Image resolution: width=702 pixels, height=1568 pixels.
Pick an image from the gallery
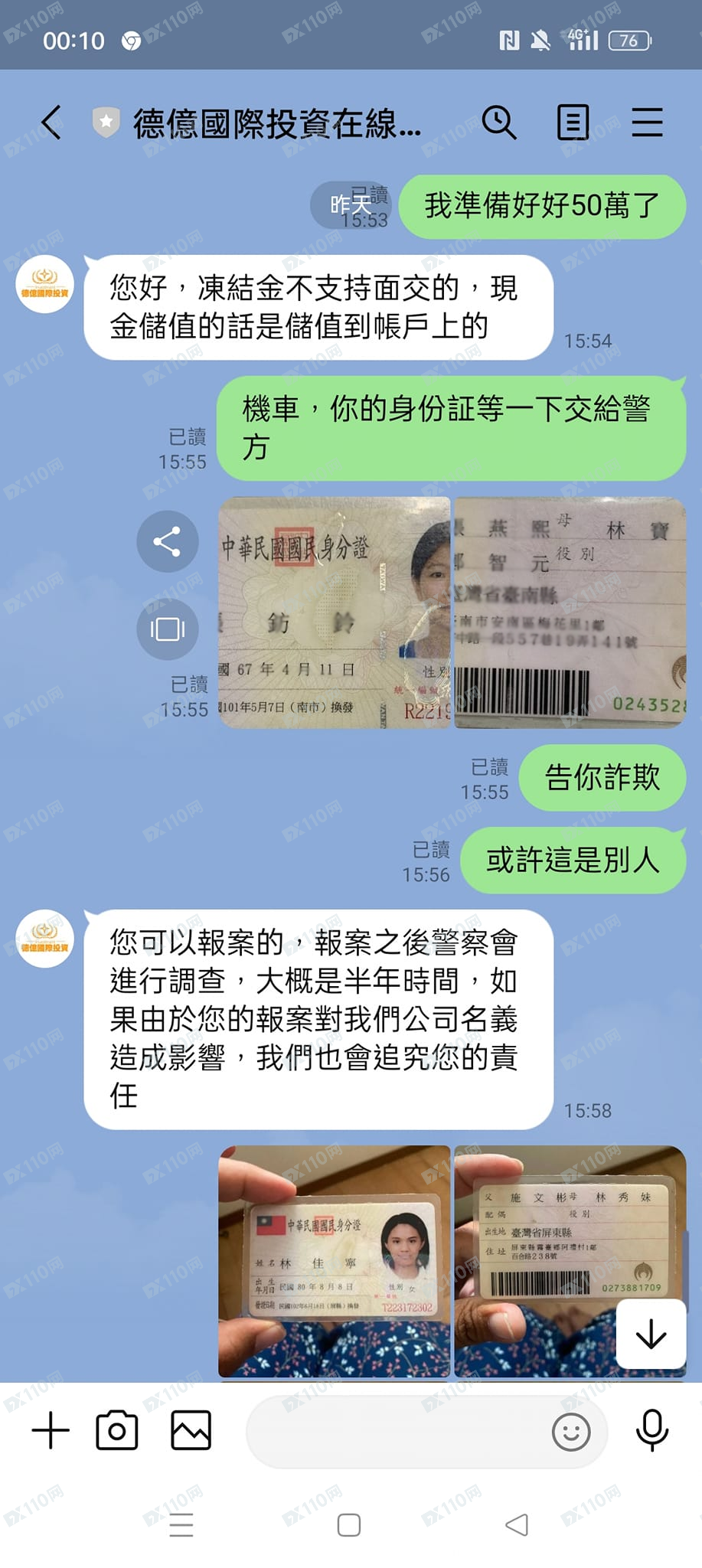191,1430
